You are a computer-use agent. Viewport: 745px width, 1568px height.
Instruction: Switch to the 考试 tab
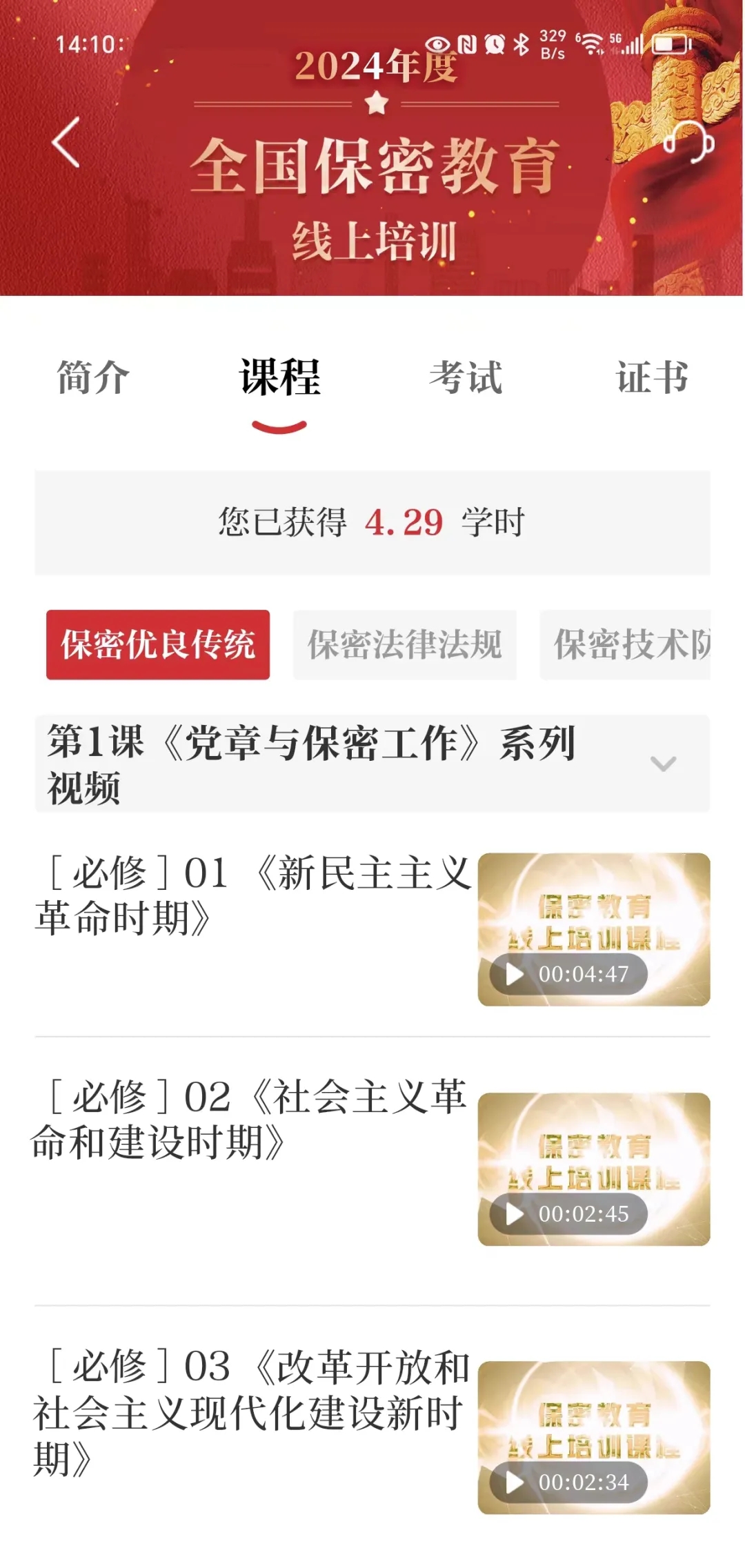tap(466, 377)
